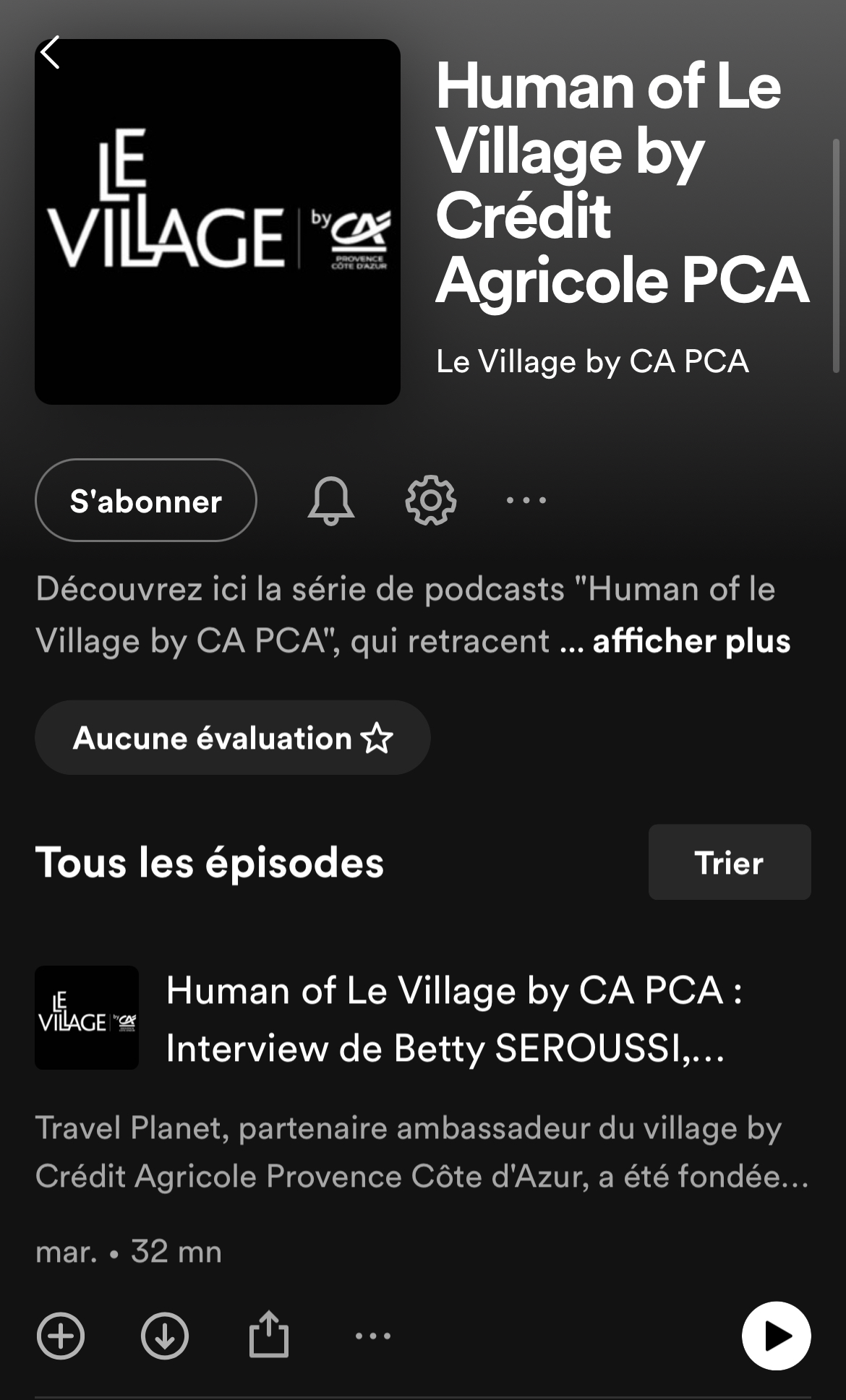Share the Betty SEROUSSI episode

point(269,1334)
